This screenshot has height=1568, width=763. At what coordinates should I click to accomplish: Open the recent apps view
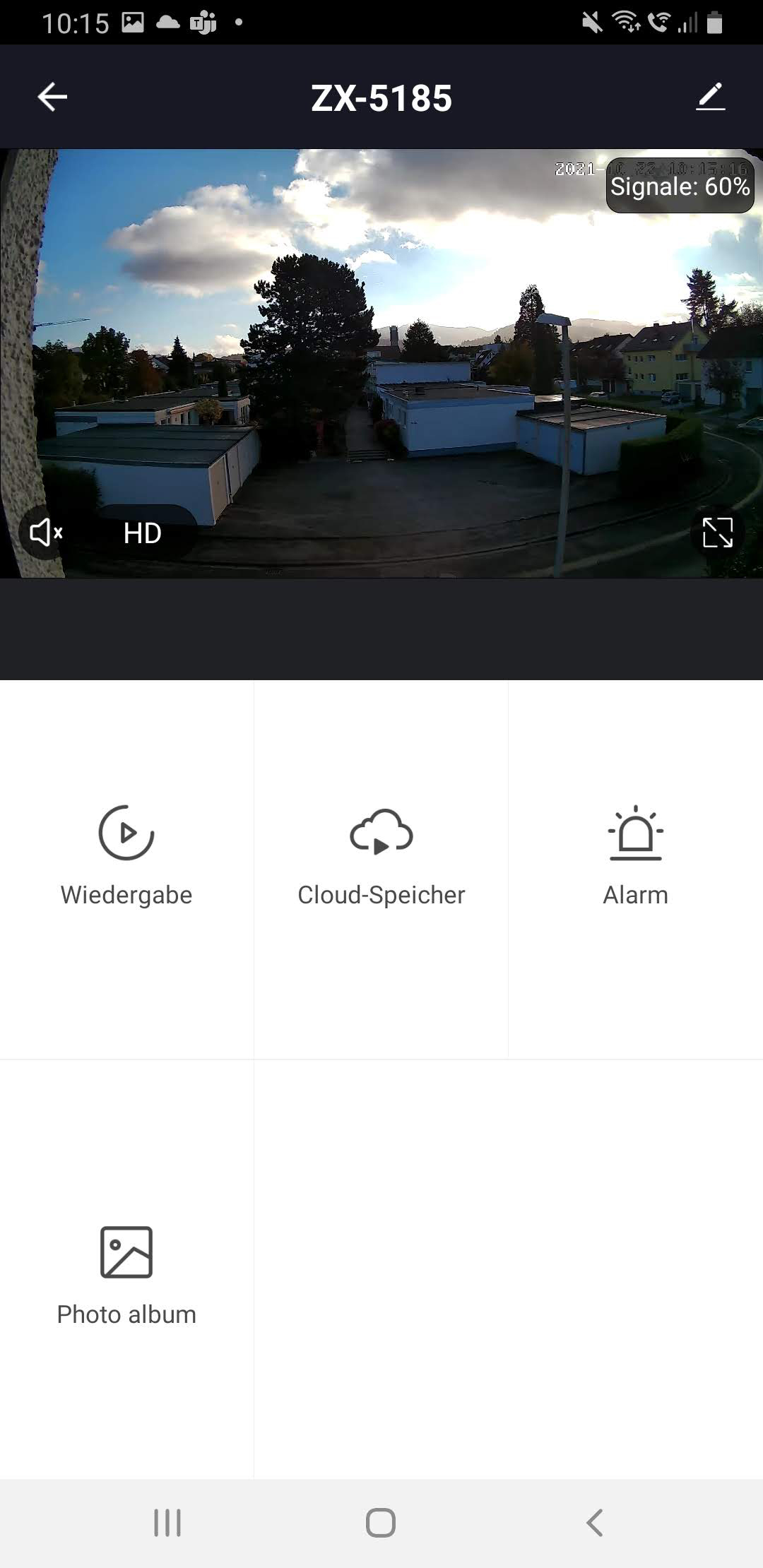click(167, 1523)
